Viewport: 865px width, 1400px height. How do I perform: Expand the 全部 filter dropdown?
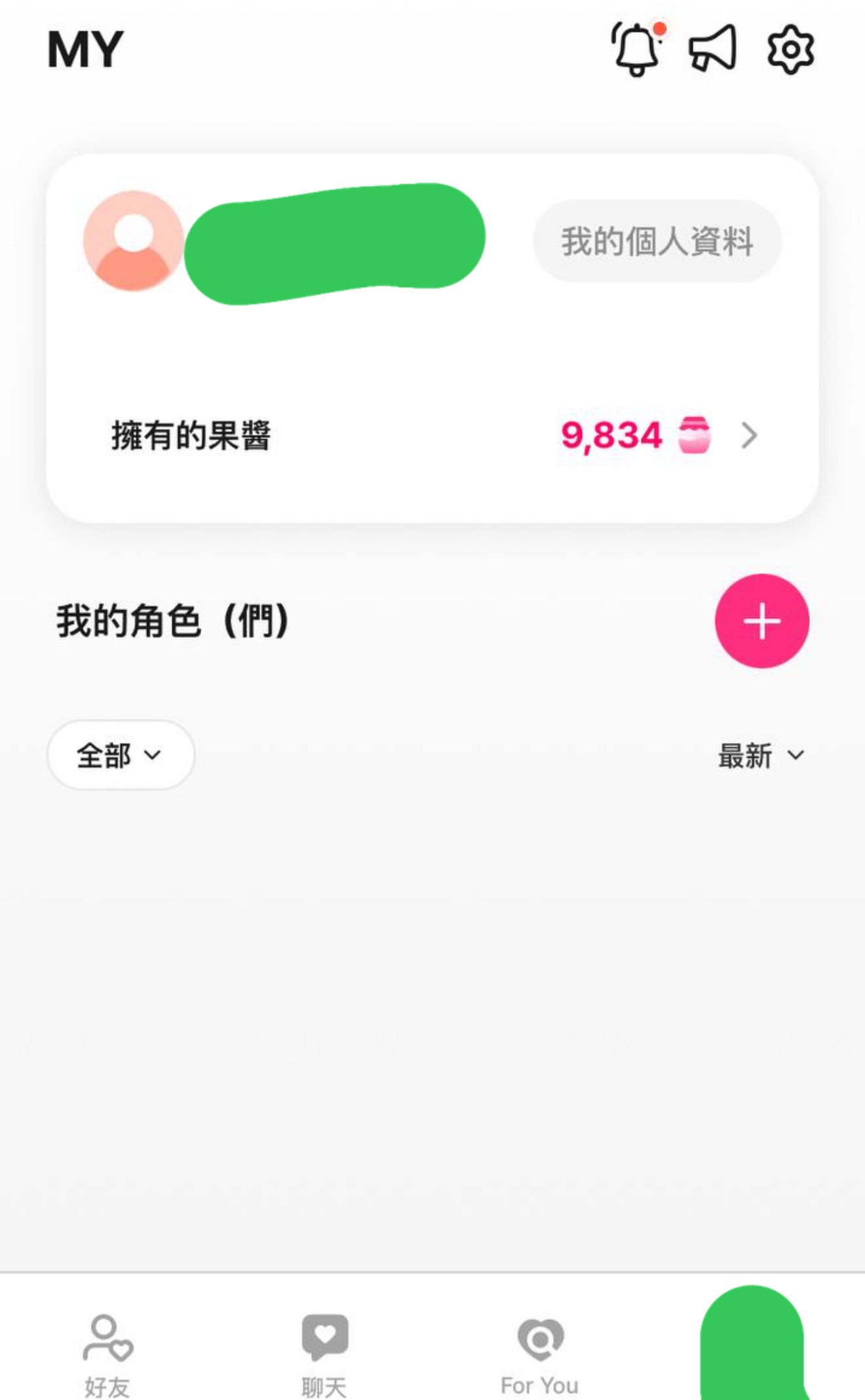[x=121, y=755]
